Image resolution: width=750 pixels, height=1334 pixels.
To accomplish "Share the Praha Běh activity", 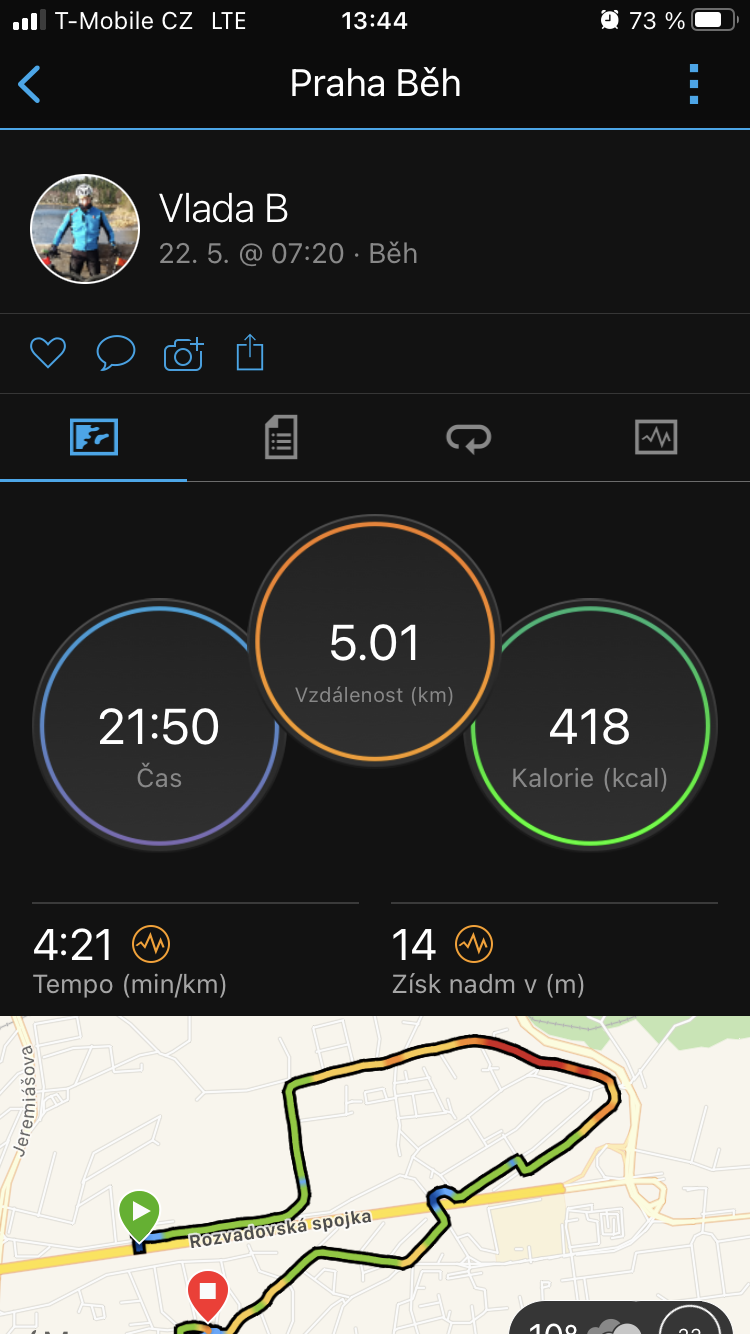I will click(250, 353).
